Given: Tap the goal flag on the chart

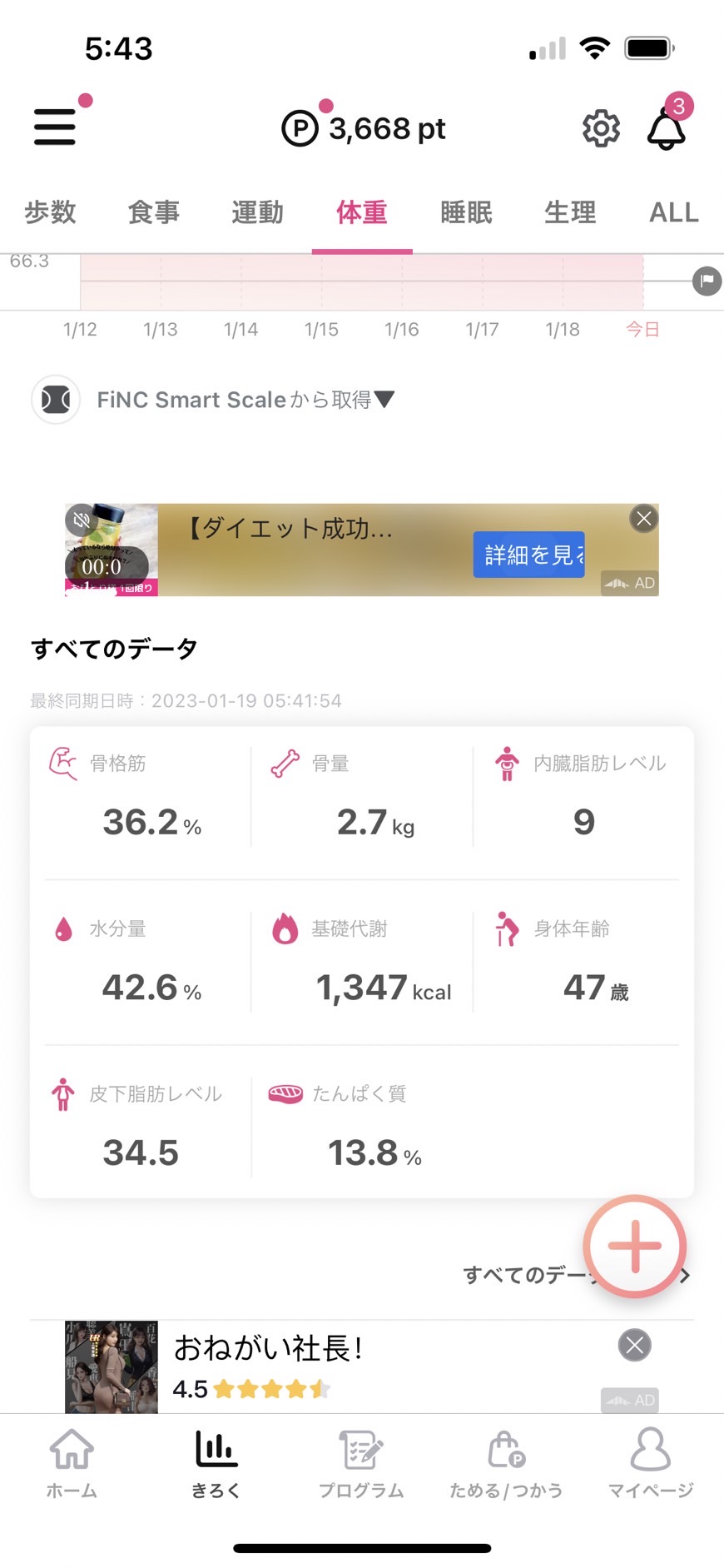Looking at the screenshot, I should point(707,281).
